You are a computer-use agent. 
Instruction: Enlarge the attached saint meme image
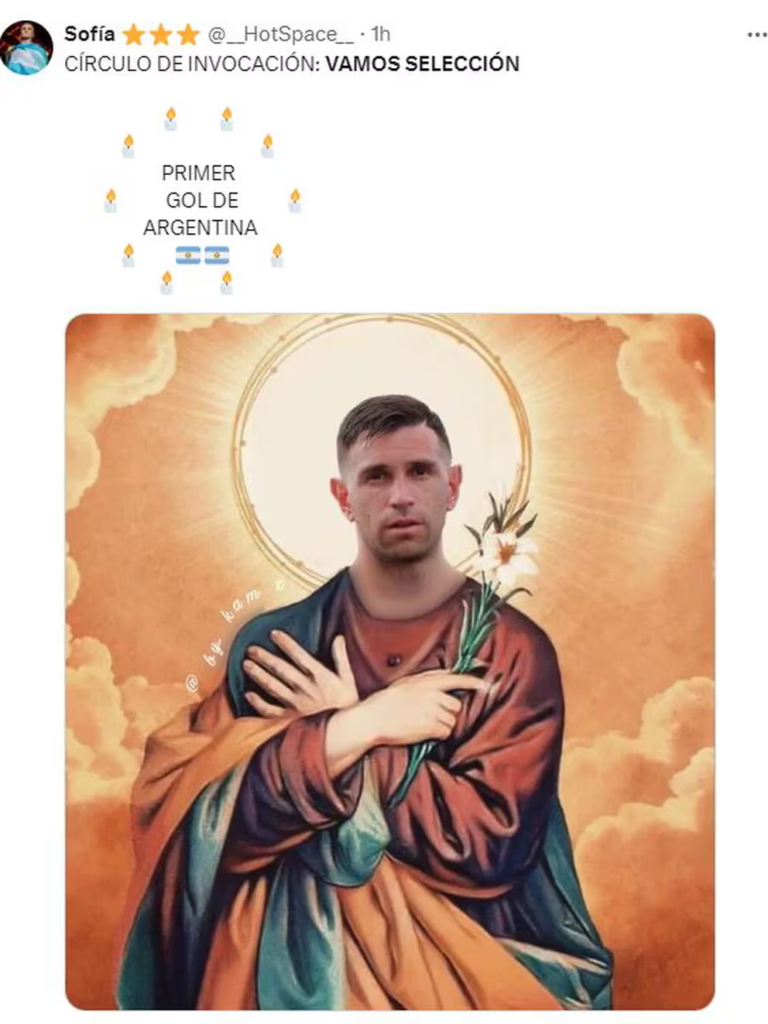390,662
